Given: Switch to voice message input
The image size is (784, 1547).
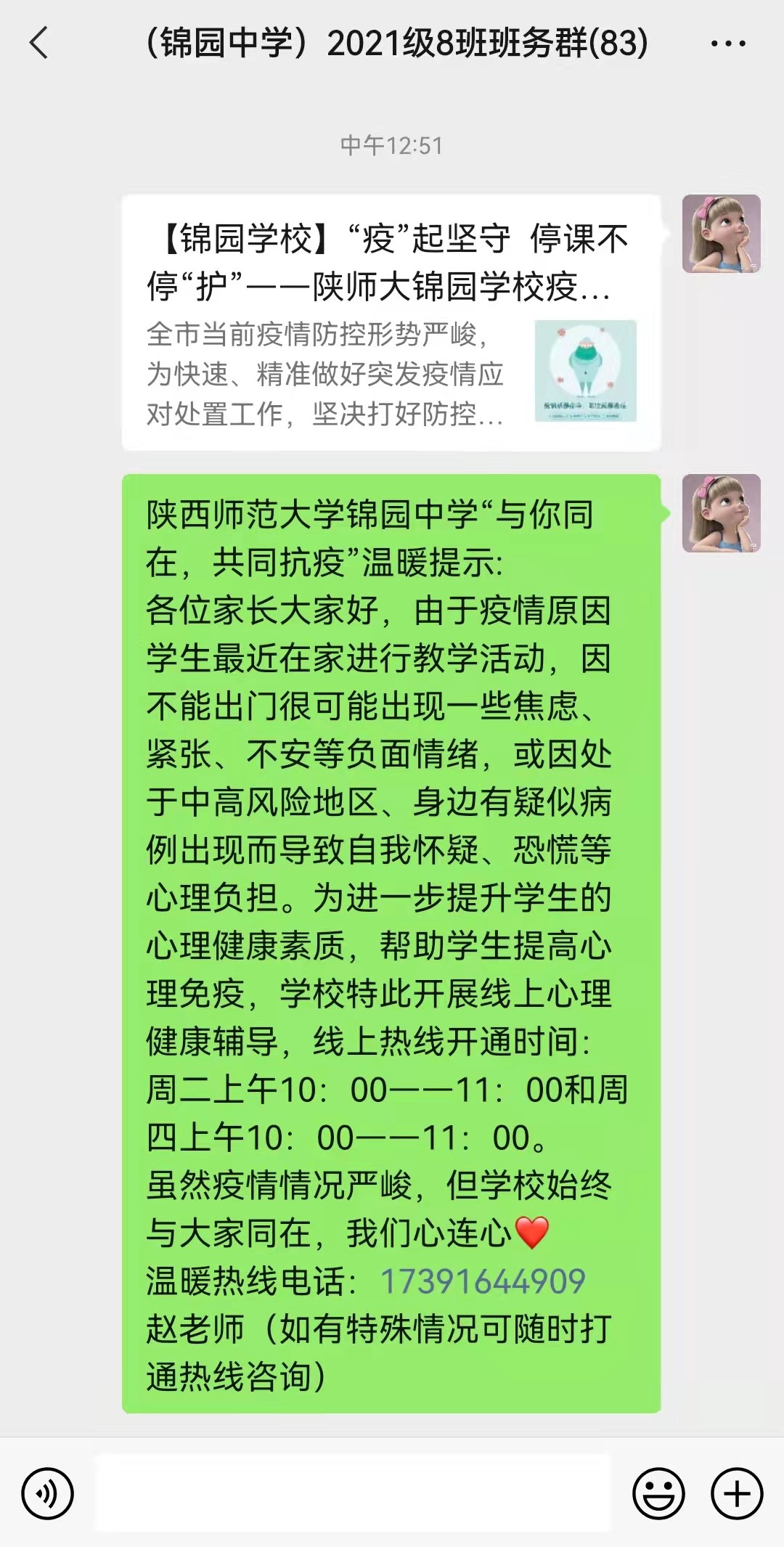Looking at the screenshot, I should click(47, 1494).
